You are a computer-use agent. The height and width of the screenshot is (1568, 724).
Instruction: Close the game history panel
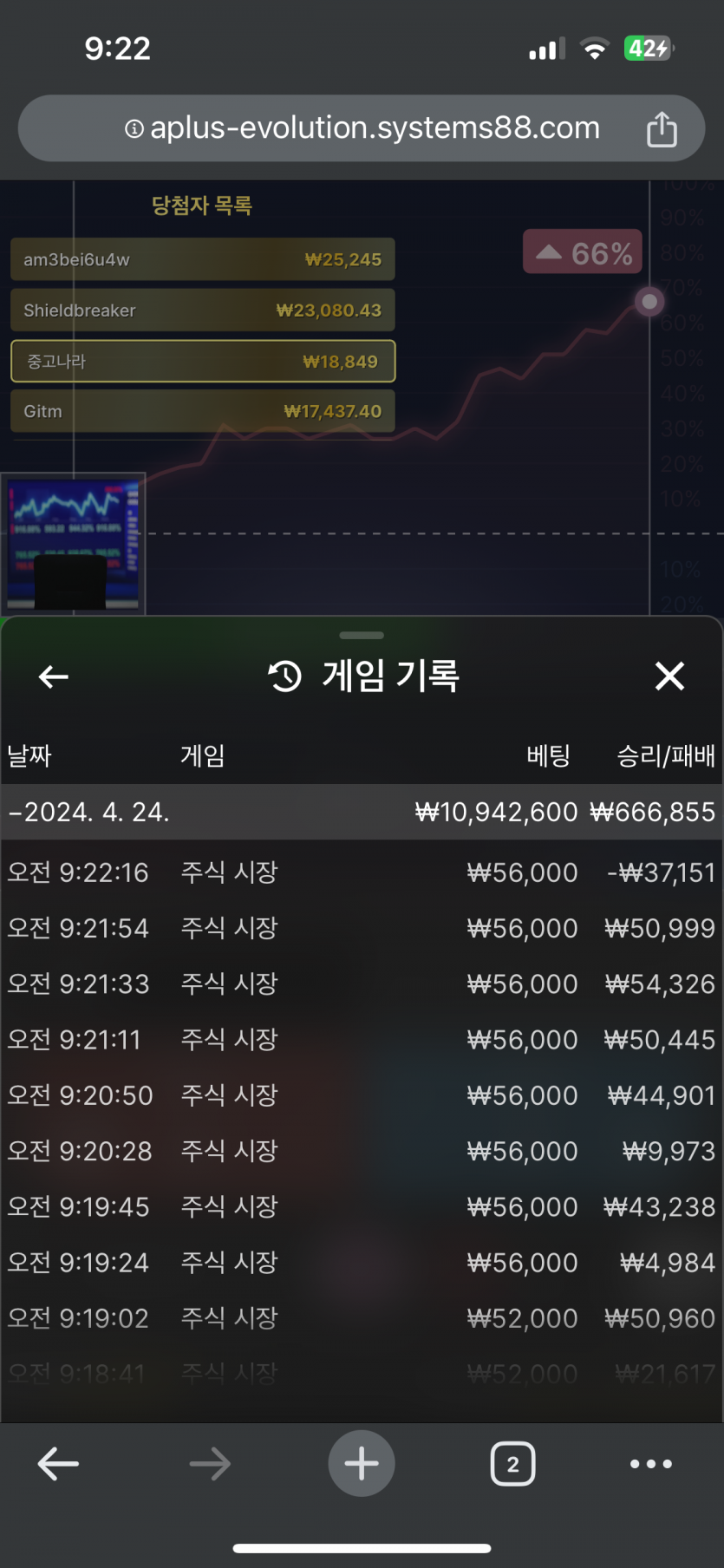coord(669,676)
